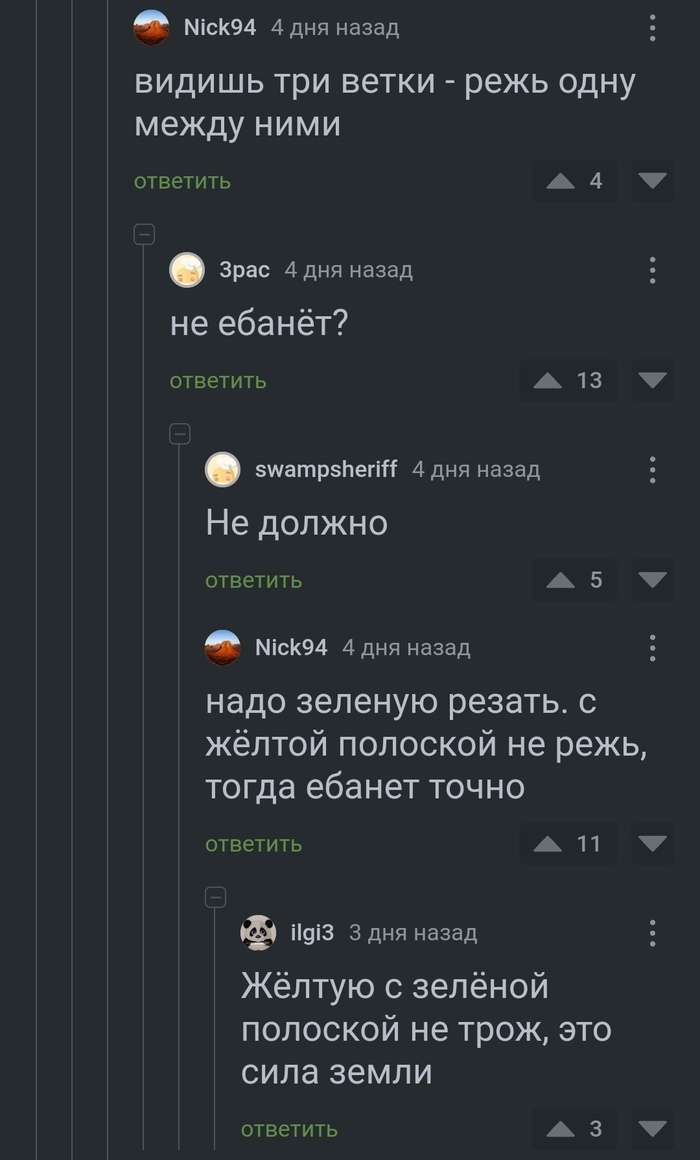Upvote Nick94's 'надо зеленую резать' comment

click(548, 844)
